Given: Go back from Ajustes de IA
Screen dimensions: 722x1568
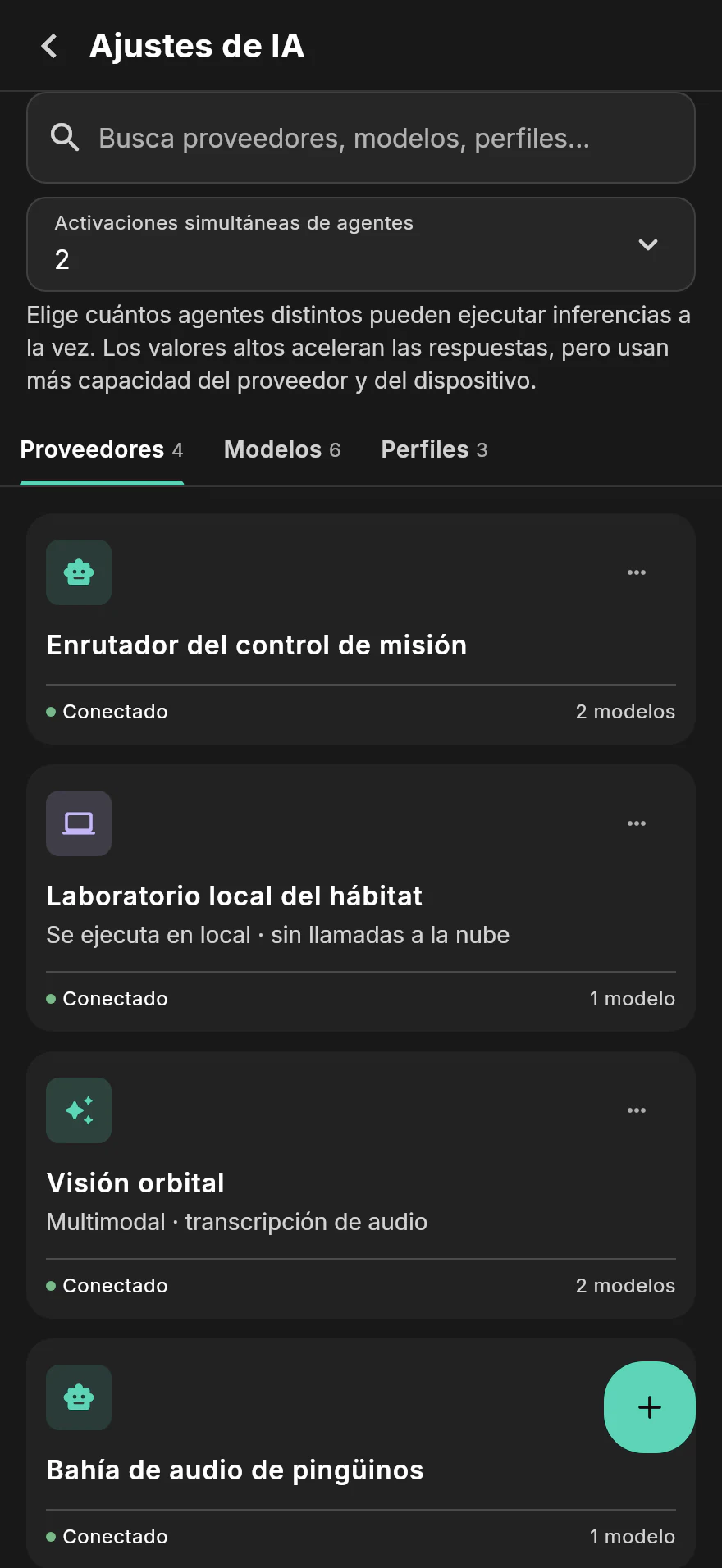Looking at the screenshot, I should point(49,46).
